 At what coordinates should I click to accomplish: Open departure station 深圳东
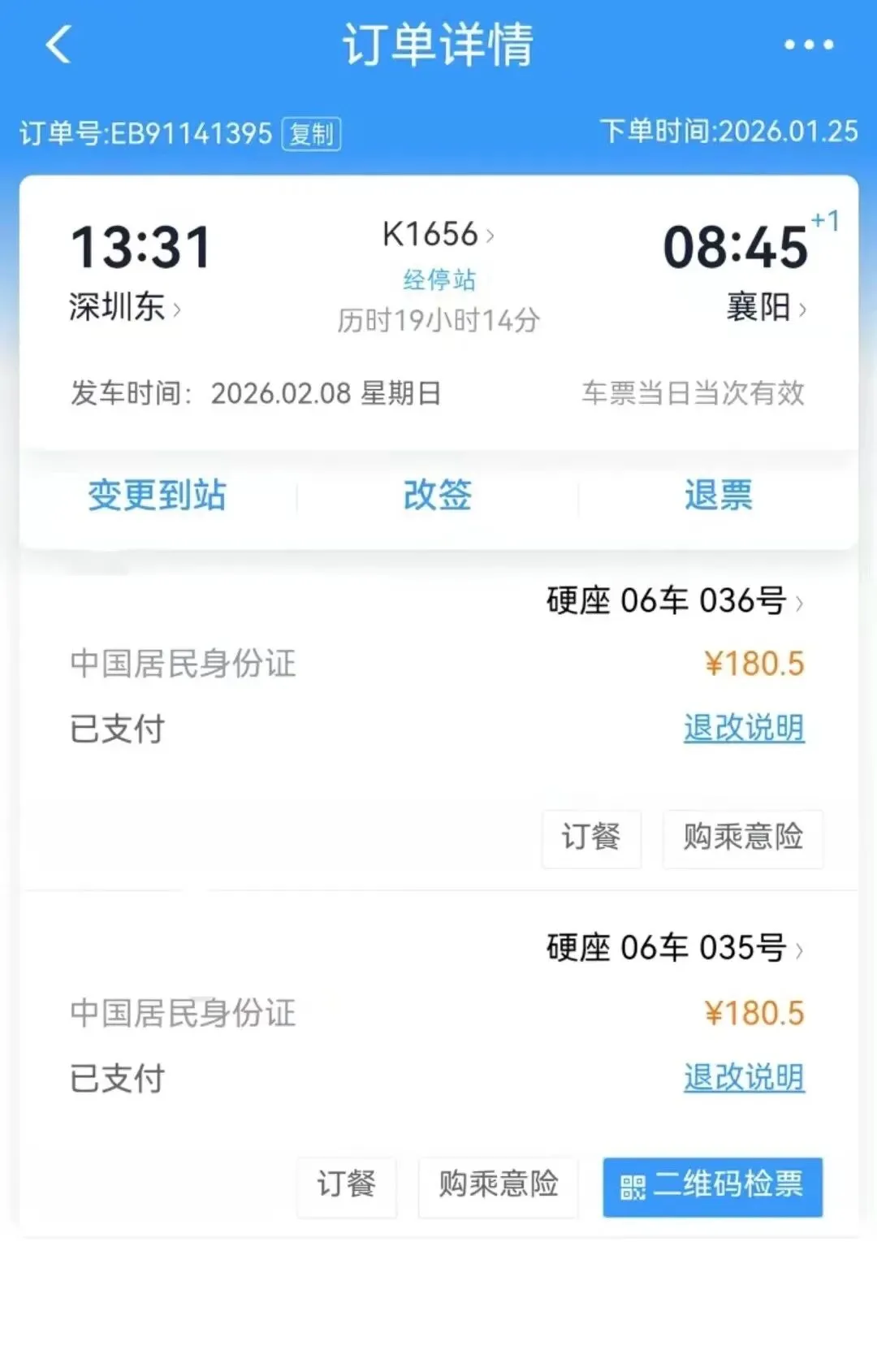tap(125, 307)
